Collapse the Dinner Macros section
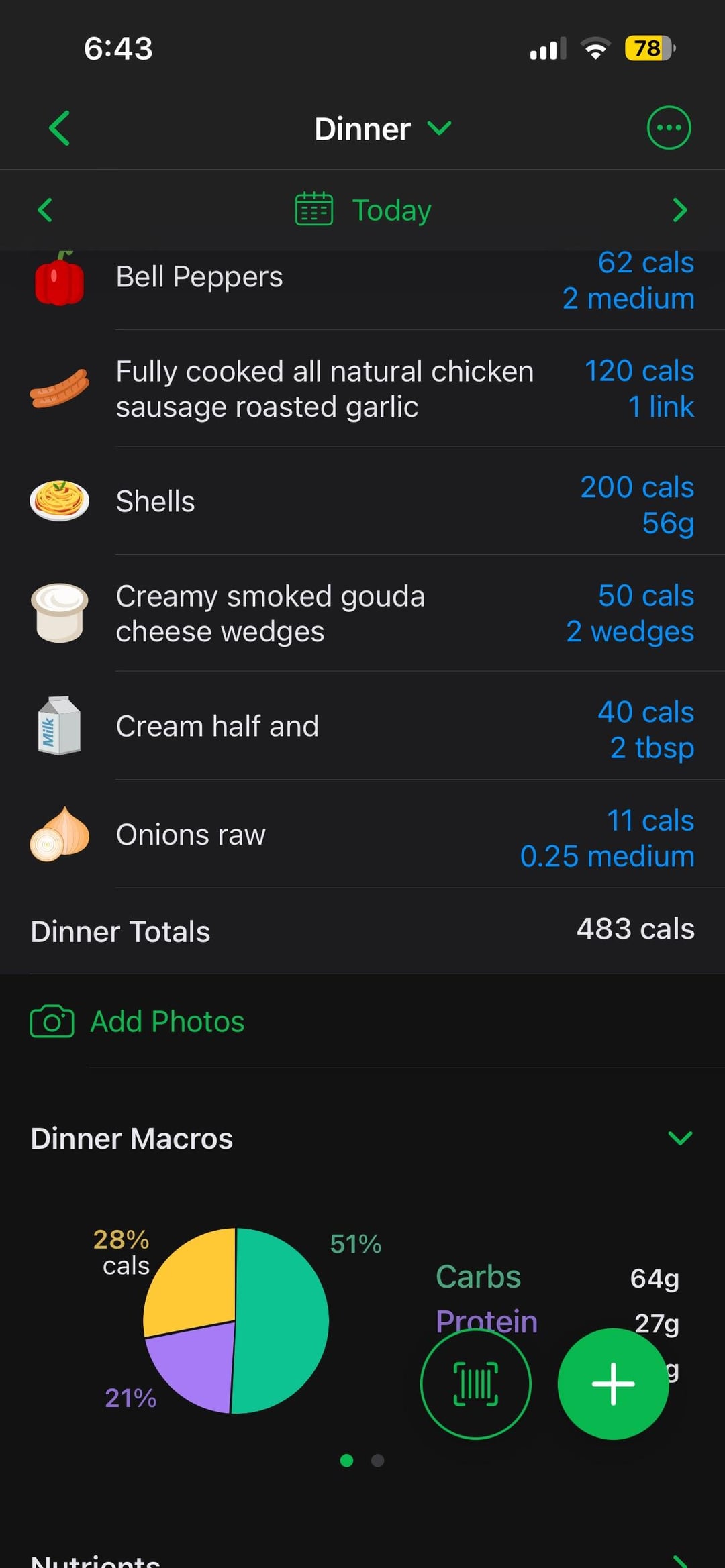 point(679,1139)
